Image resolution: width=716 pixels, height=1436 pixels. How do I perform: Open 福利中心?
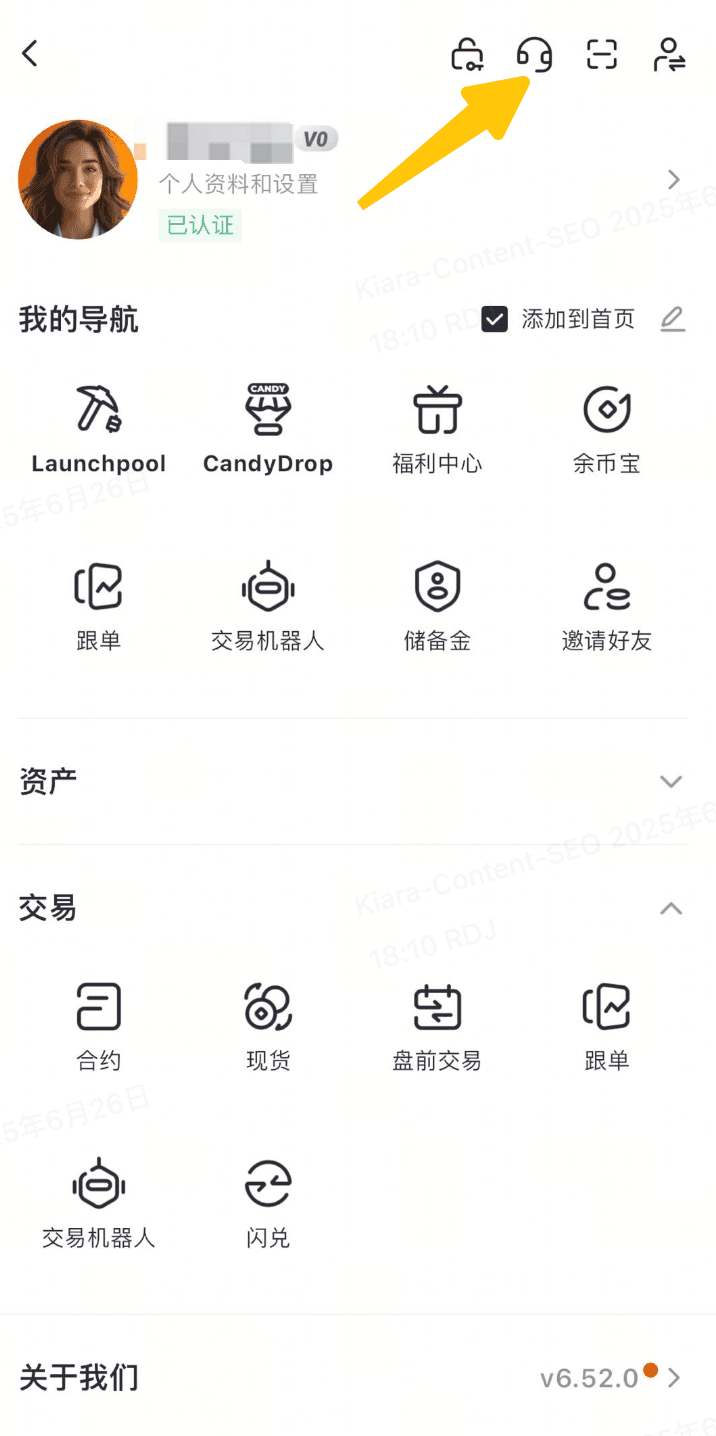pyautogui.click(x=437, y=428)
